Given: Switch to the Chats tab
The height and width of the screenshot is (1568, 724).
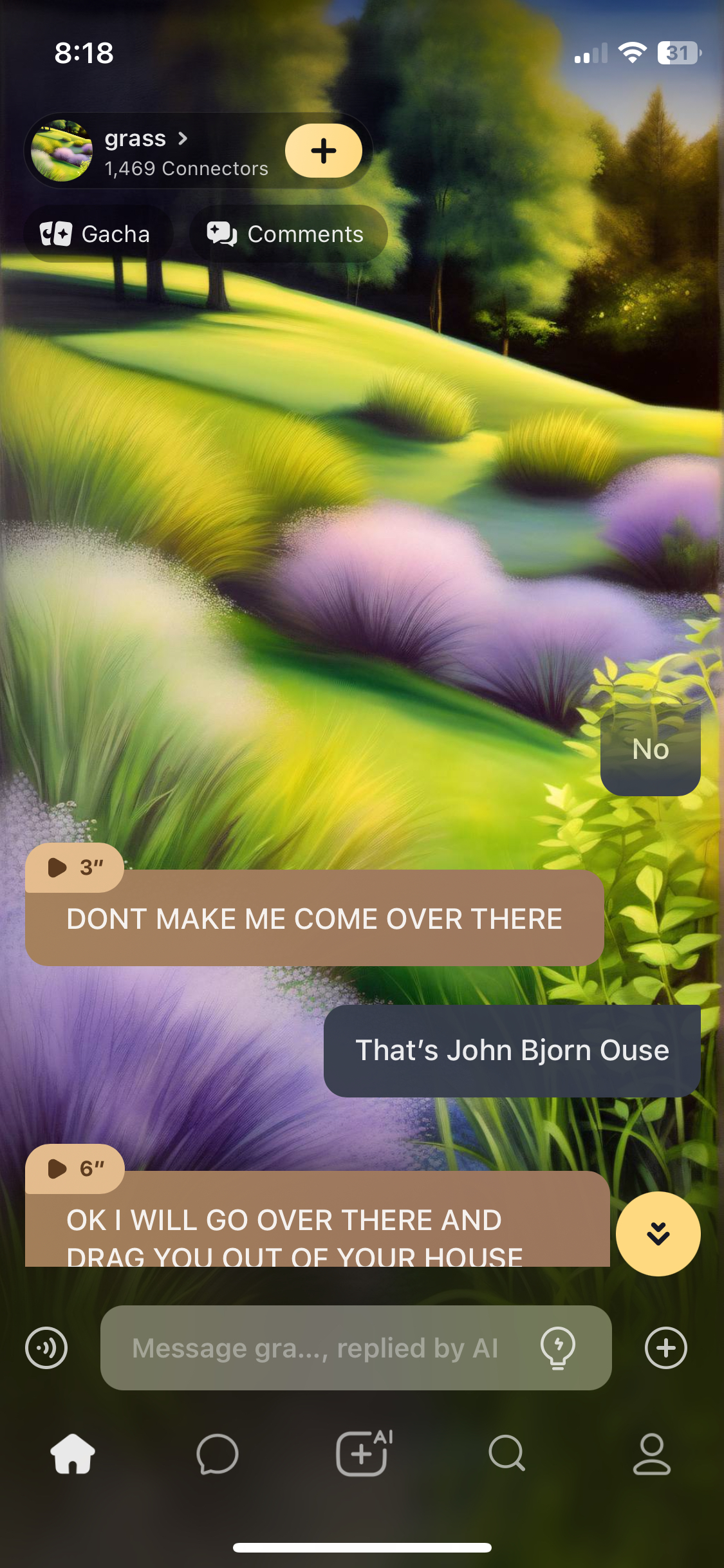Looking at the screenshot, I should pos(218,1453).
